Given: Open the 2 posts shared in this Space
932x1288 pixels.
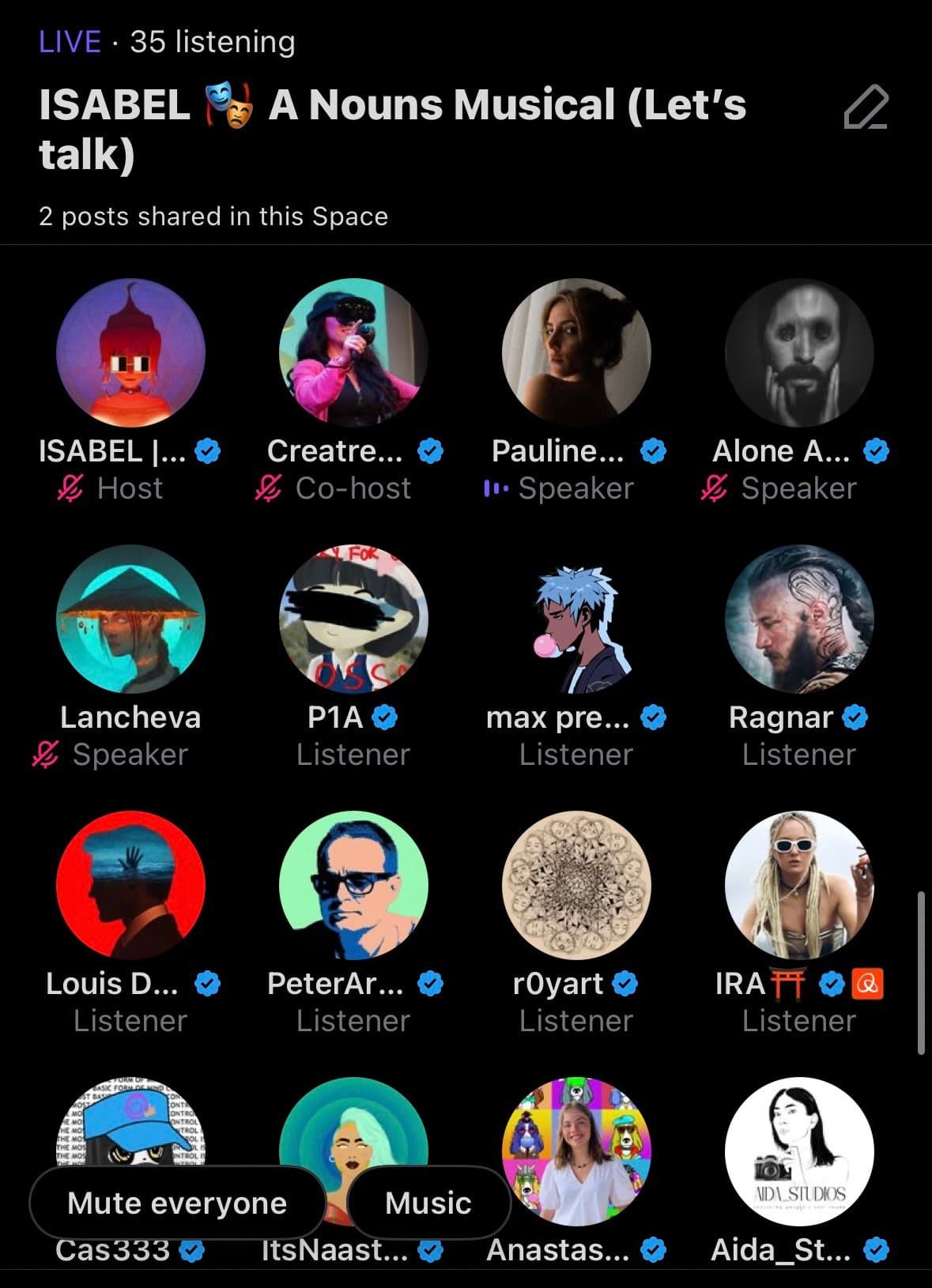Looking at the screenshot, I should (x=213, y=217).
